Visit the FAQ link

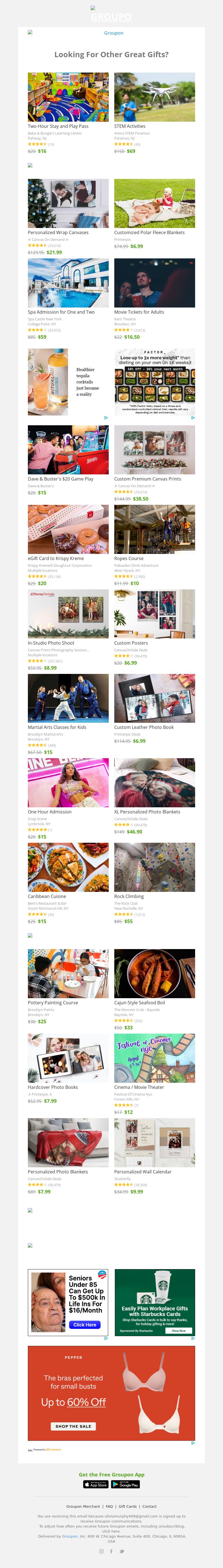coord(109,1507)
